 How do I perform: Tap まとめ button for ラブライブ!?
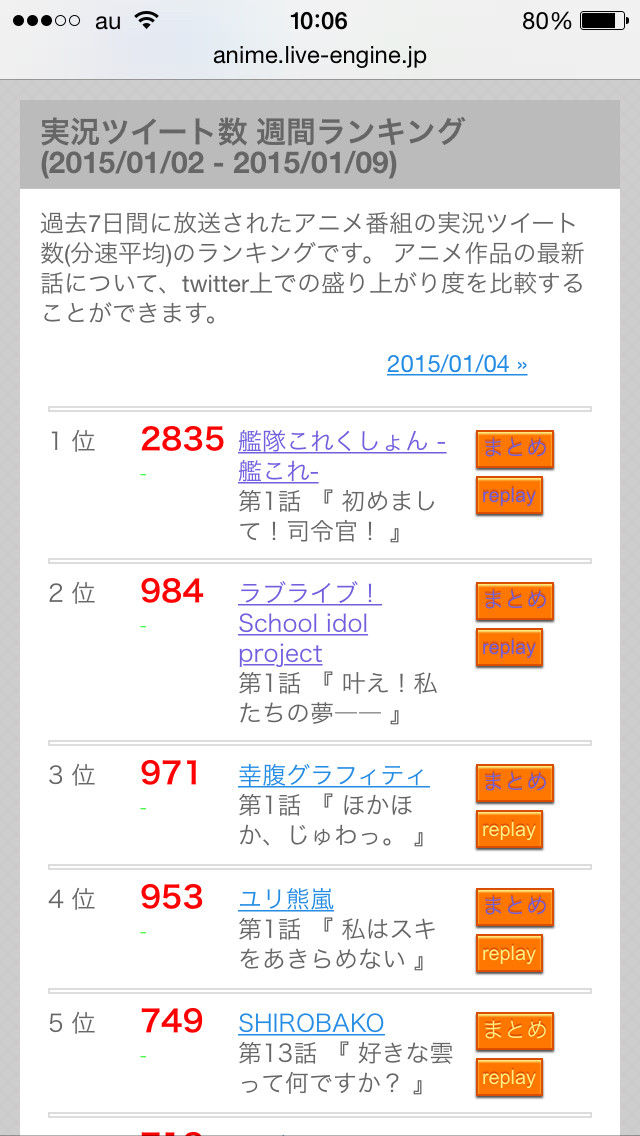click(x=515, y=601)
